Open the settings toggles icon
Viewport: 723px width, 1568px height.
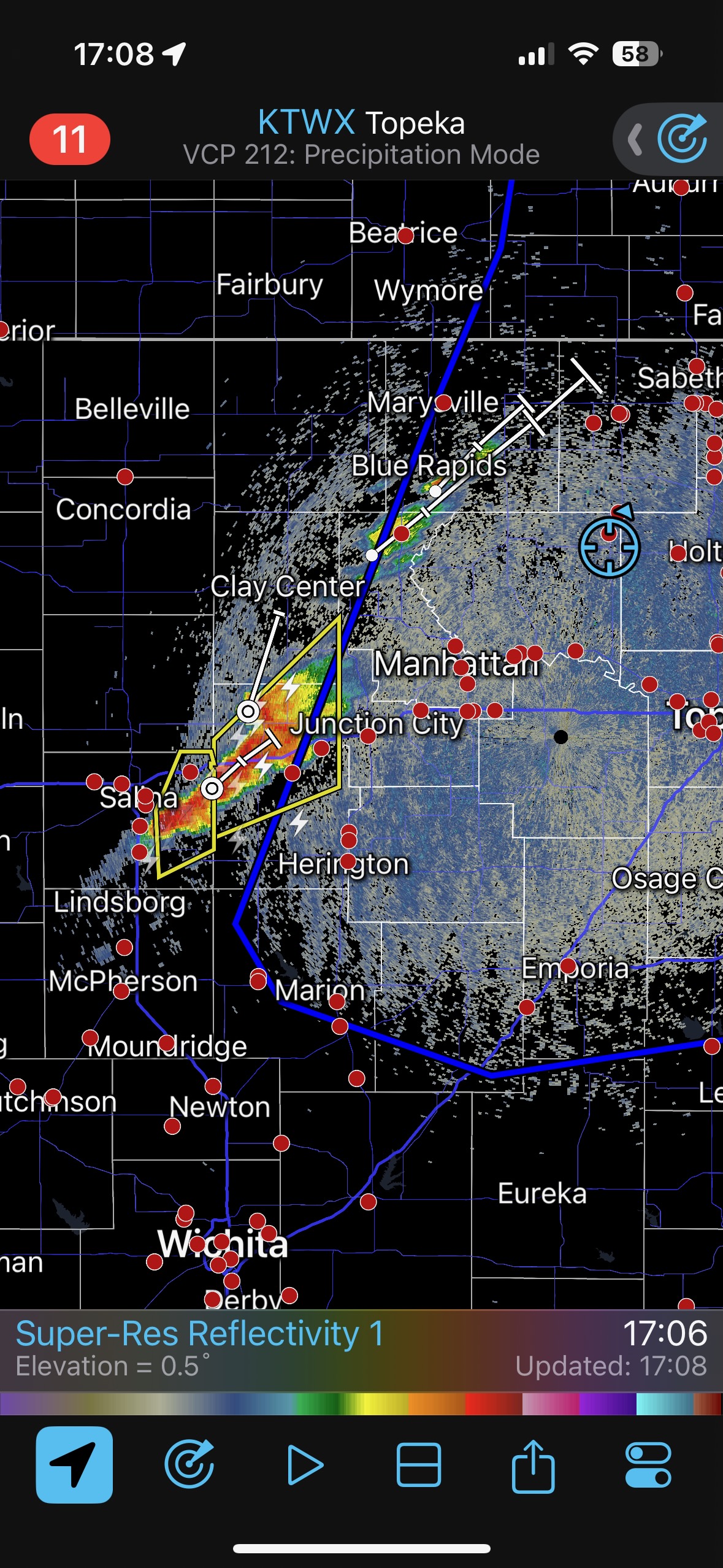coord(648,1465)
